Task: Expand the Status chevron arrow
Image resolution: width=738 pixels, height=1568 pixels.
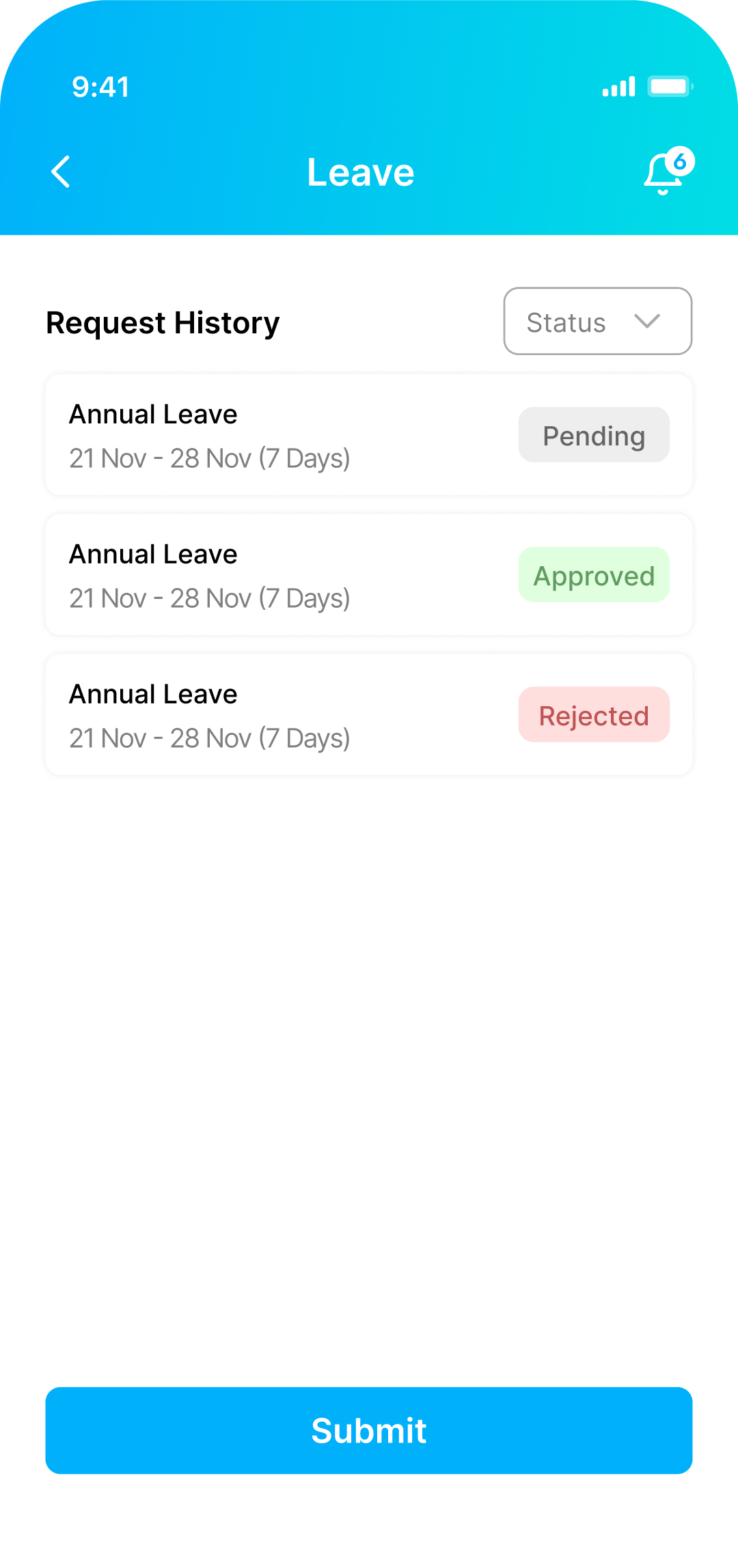Action: (x=646, y=321)
